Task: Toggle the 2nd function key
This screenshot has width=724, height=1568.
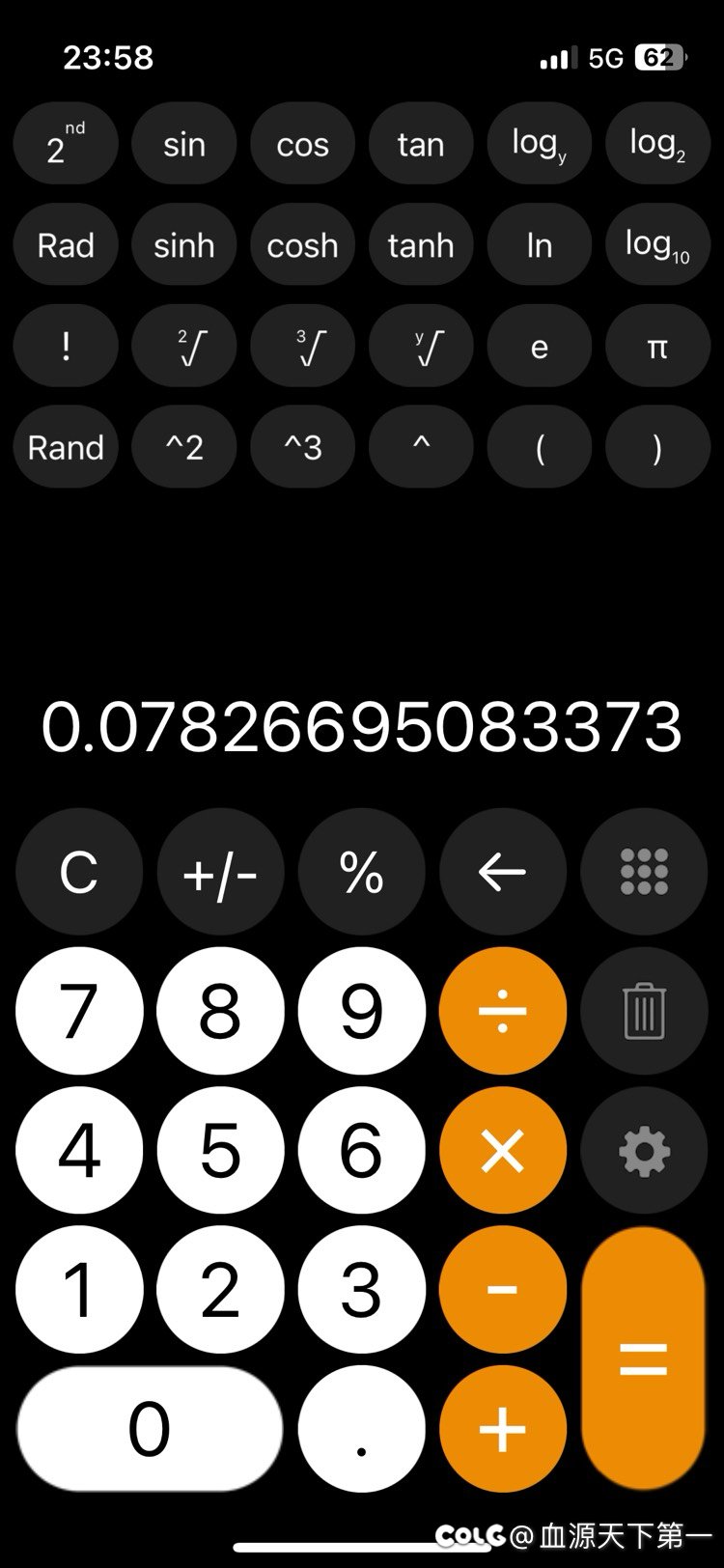Action: (x=66, y=144)
